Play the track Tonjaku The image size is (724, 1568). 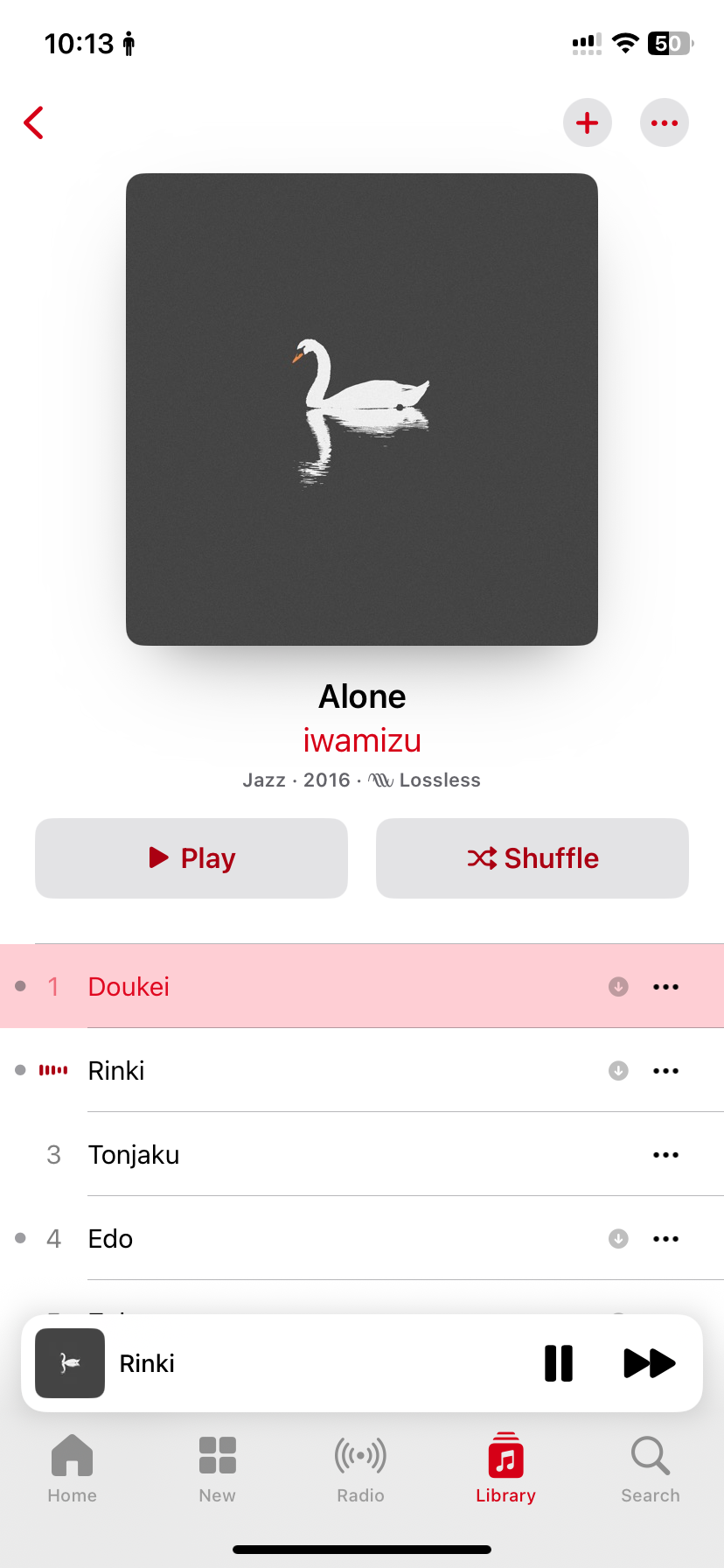[x=262, y=1154]
